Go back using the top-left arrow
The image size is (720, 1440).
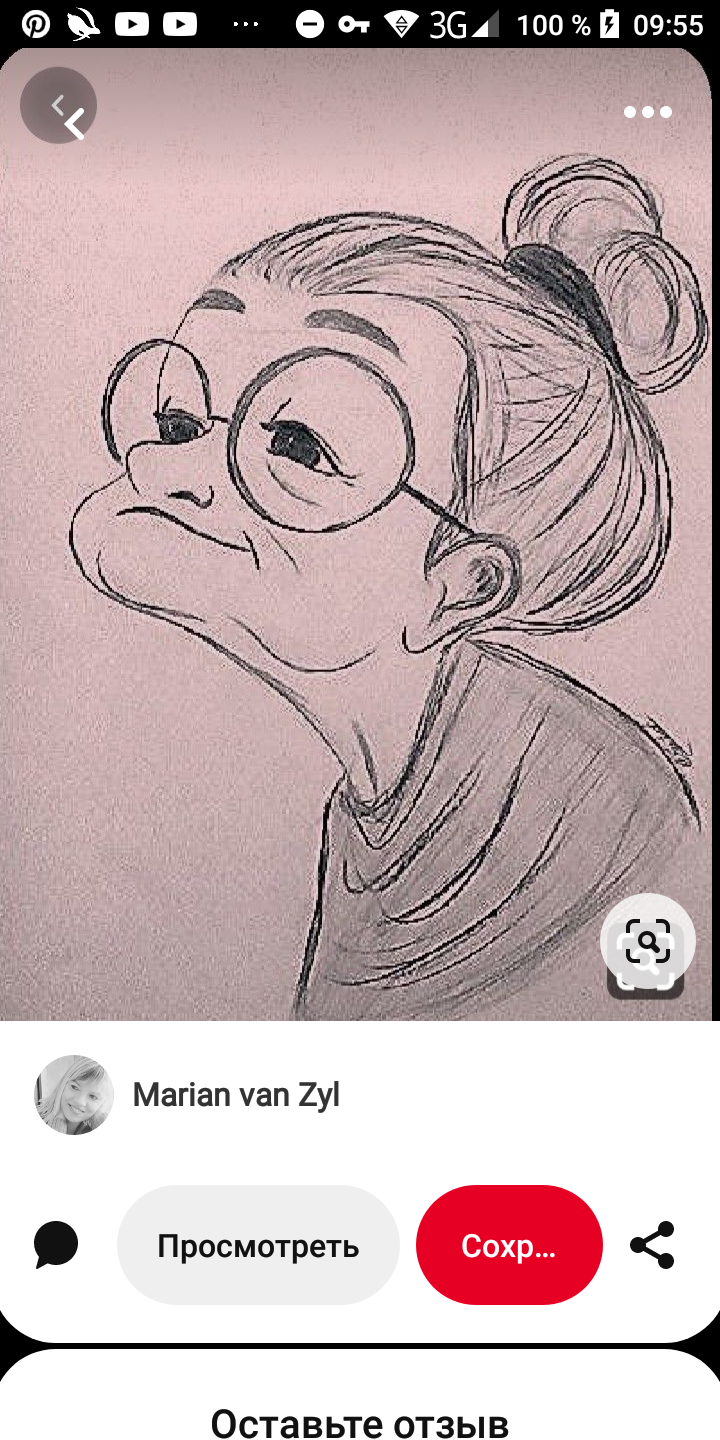click(x=60, y=106)
